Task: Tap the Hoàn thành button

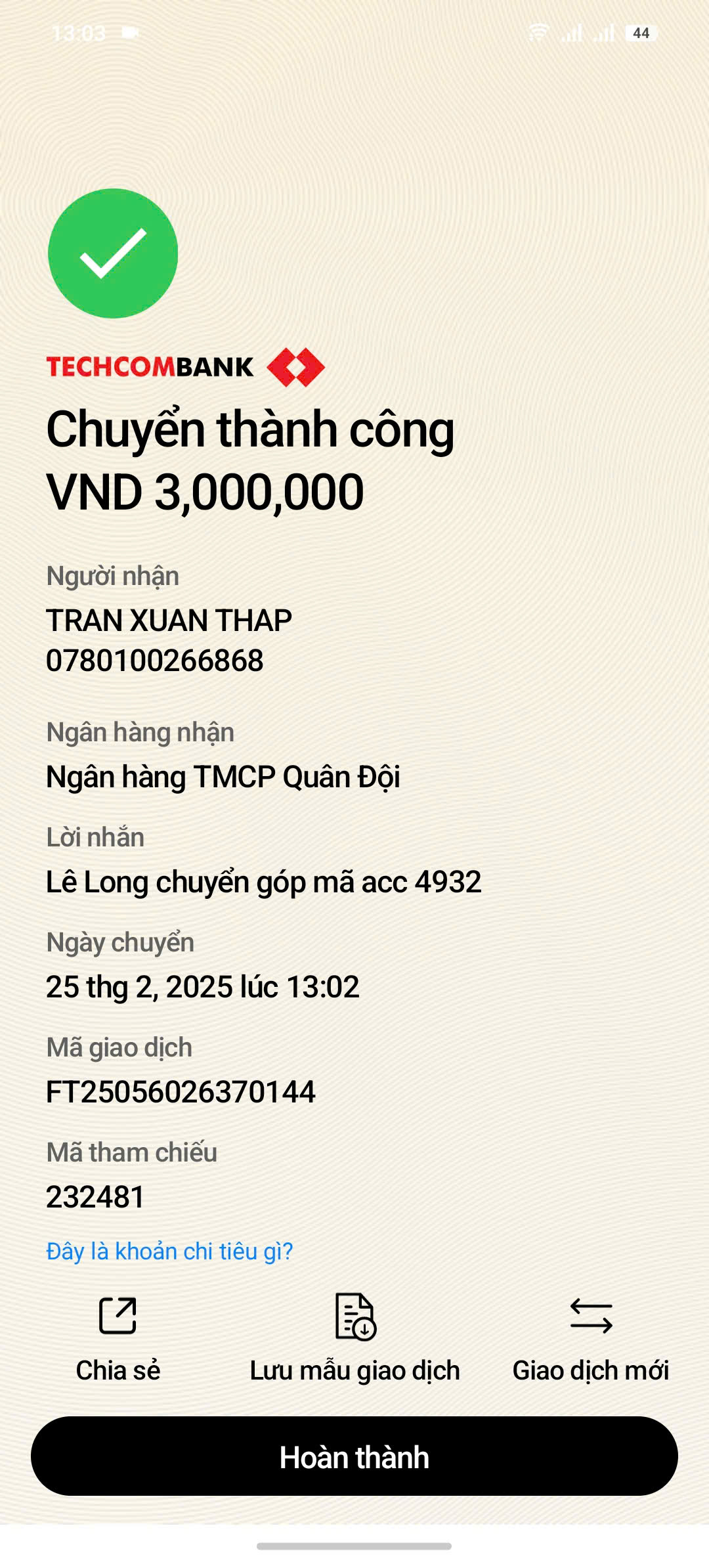Action: click(354, 1456)
